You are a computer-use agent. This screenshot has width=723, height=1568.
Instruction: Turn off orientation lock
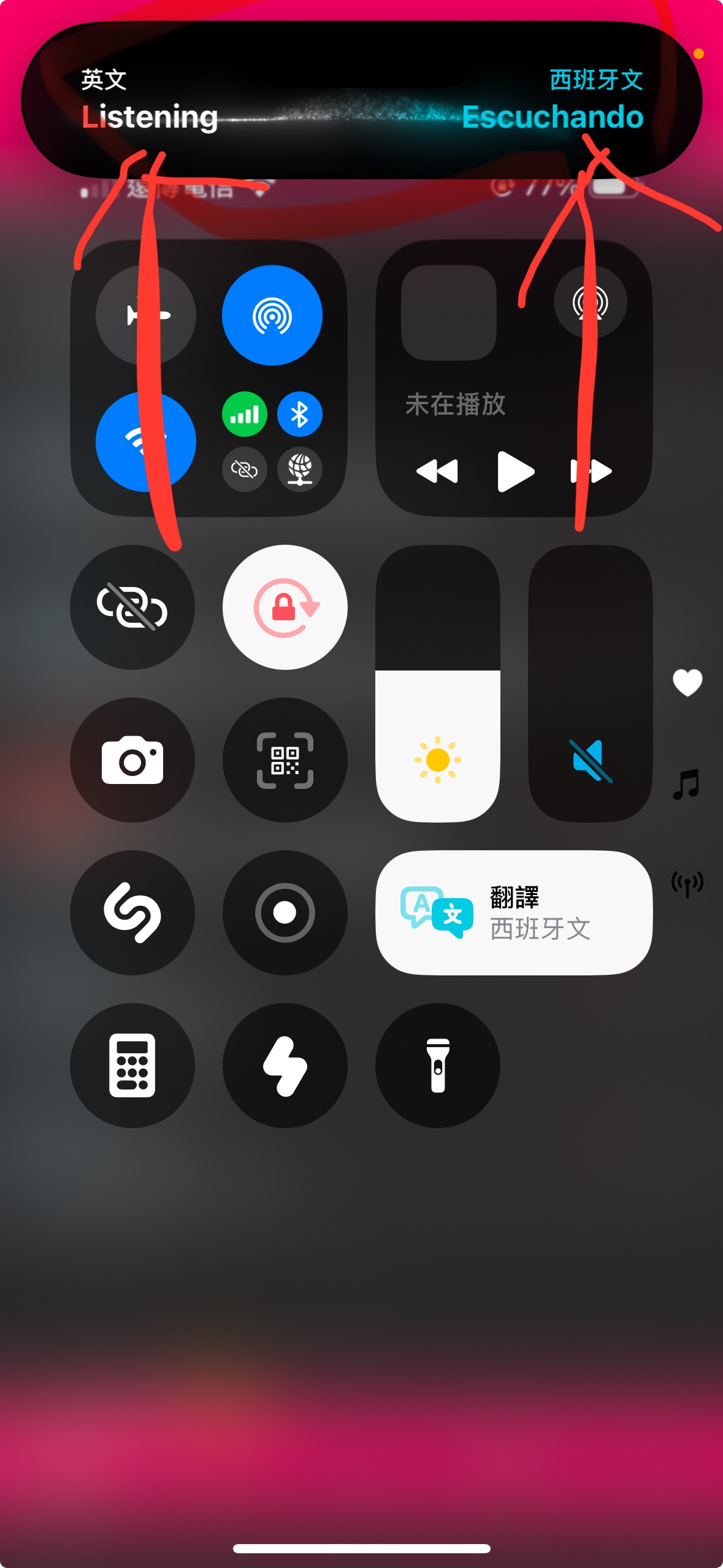click(x=285, y=607)
